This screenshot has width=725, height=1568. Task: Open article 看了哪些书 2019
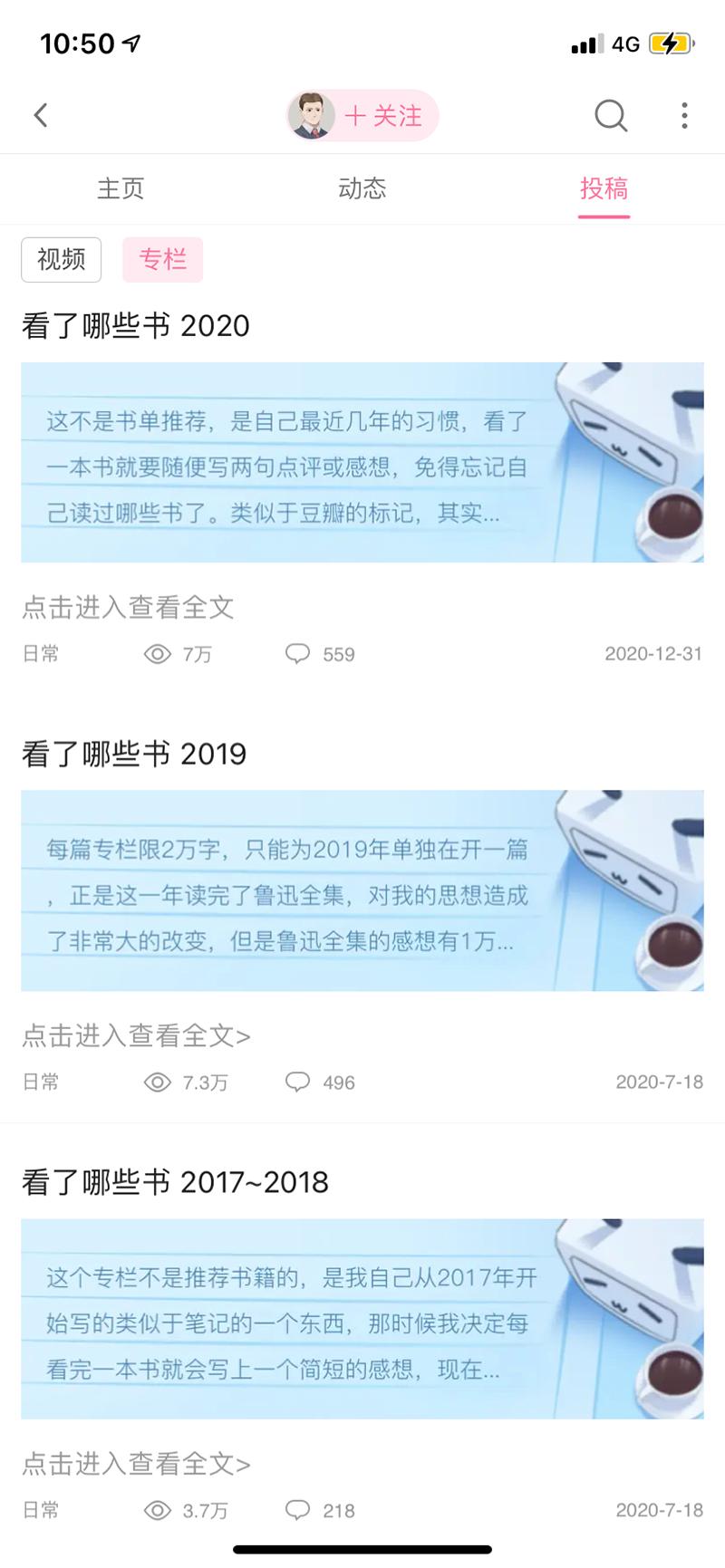pos(133,754)
